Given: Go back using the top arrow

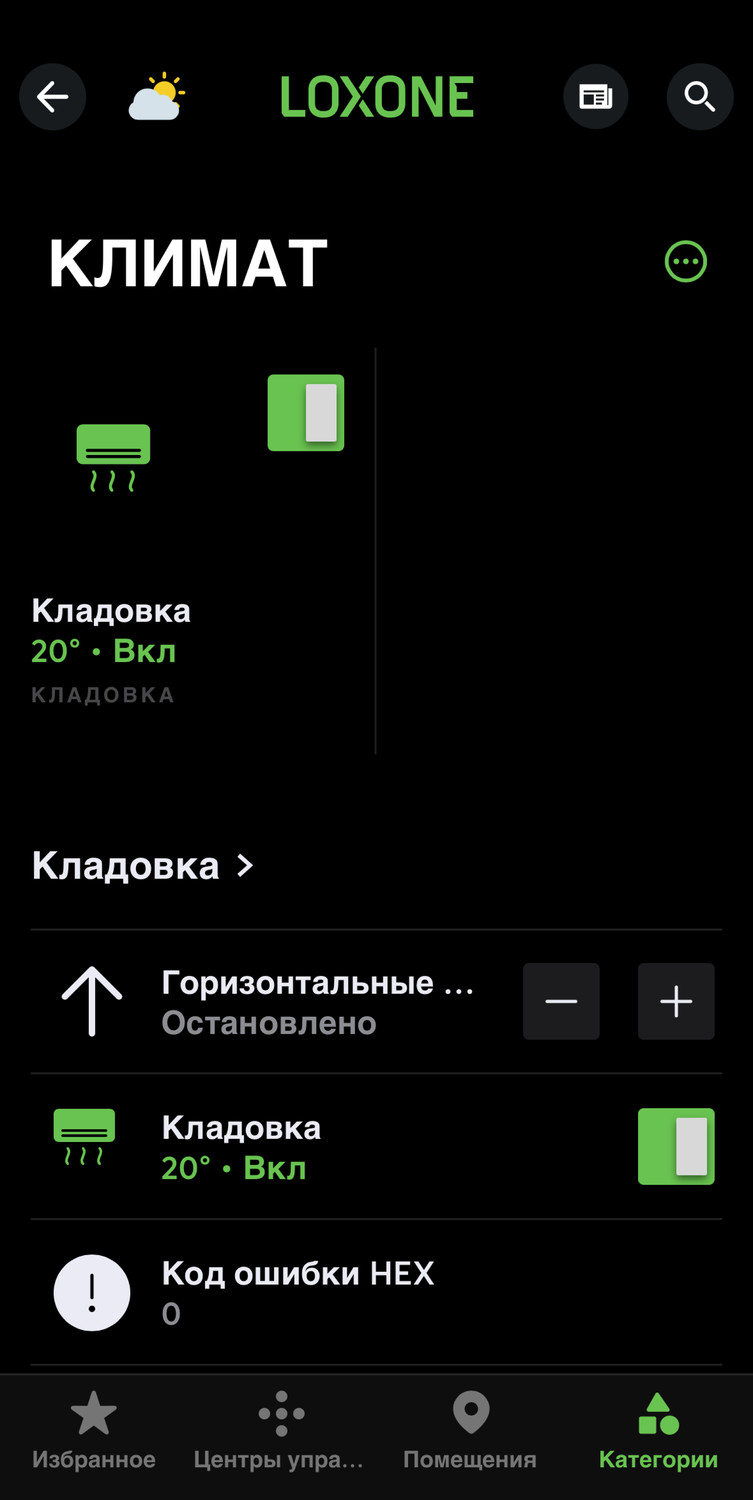Looking at the screenshot, I should (53, 97).
